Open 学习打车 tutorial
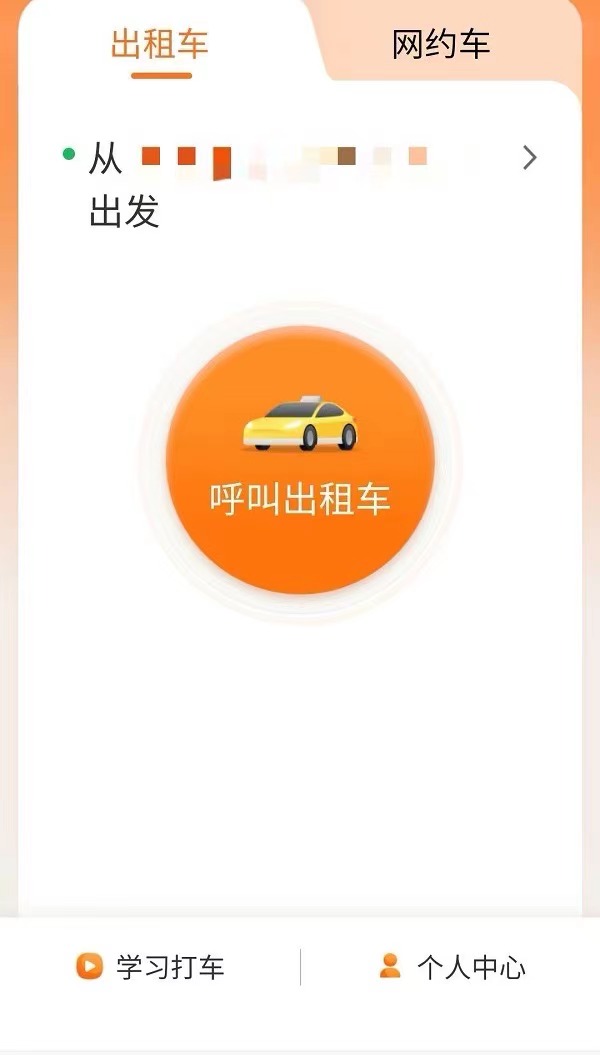Image resolution: width=600 pixels, height=1055 pixels. coord(150,967)
